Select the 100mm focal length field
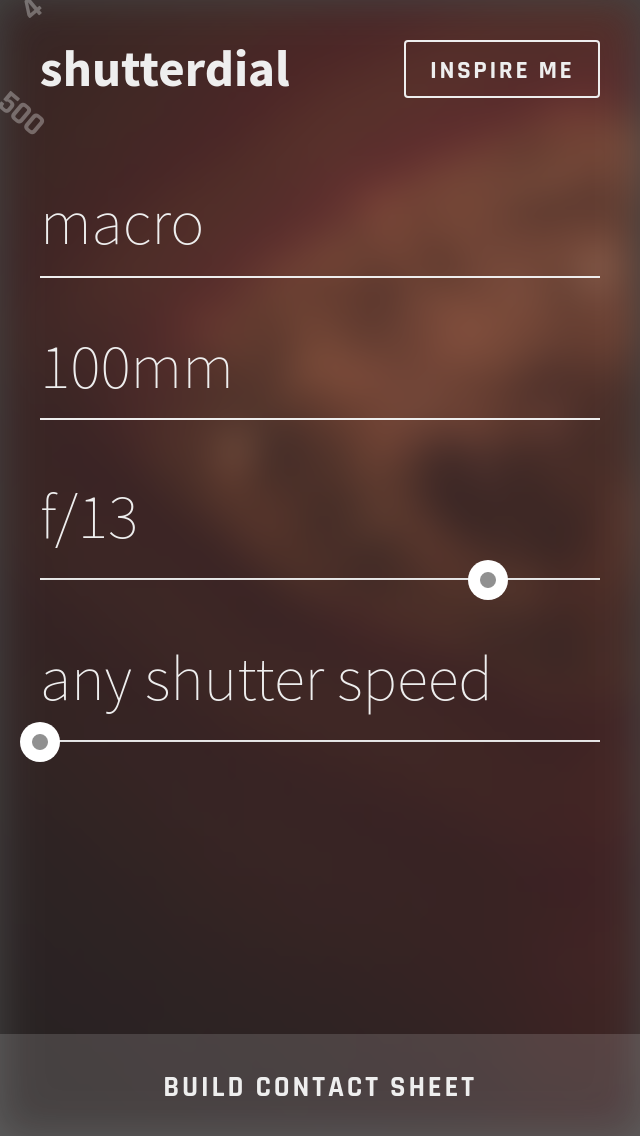This screenshot has width=640, height=1136. click(x=320, y=369)
